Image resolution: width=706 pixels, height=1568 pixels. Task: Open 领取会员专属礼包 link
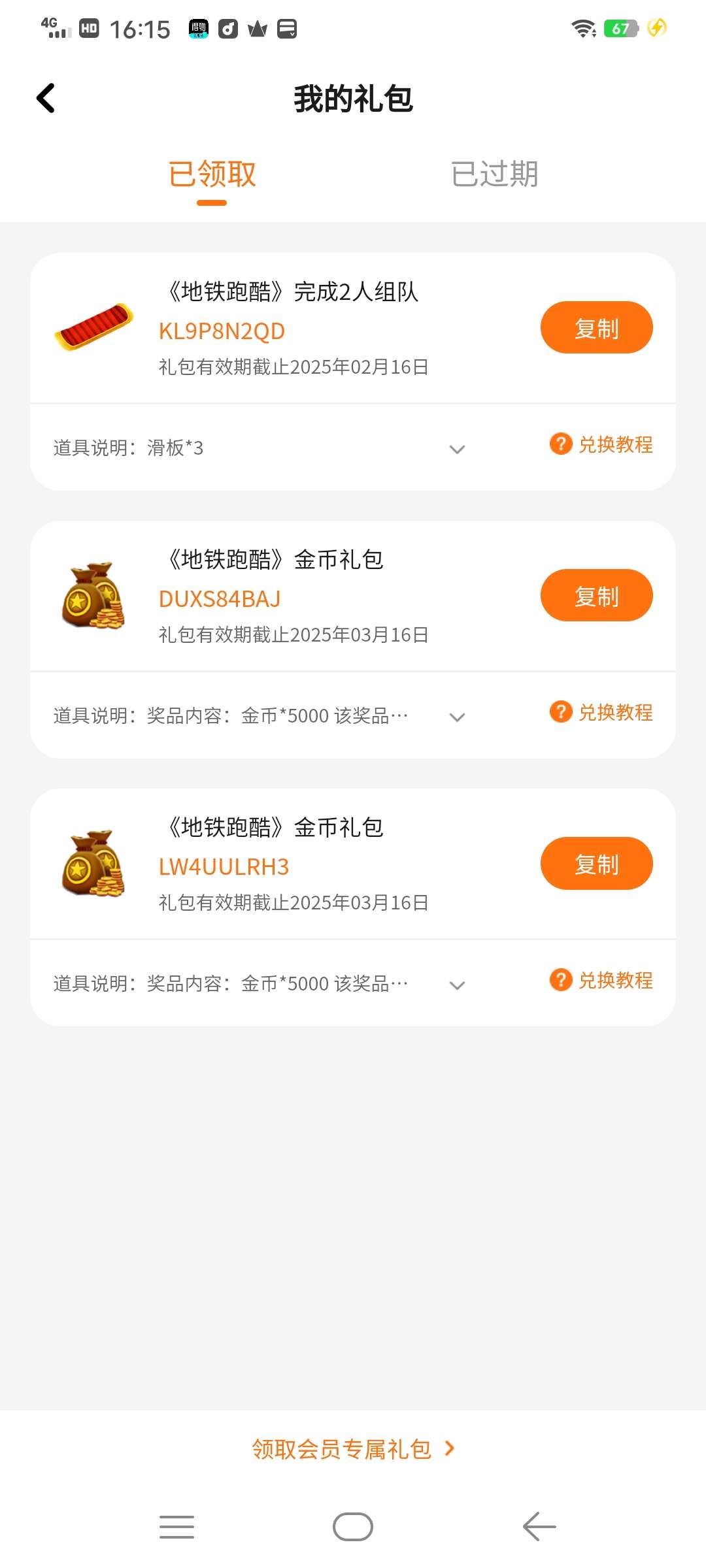353,1449
